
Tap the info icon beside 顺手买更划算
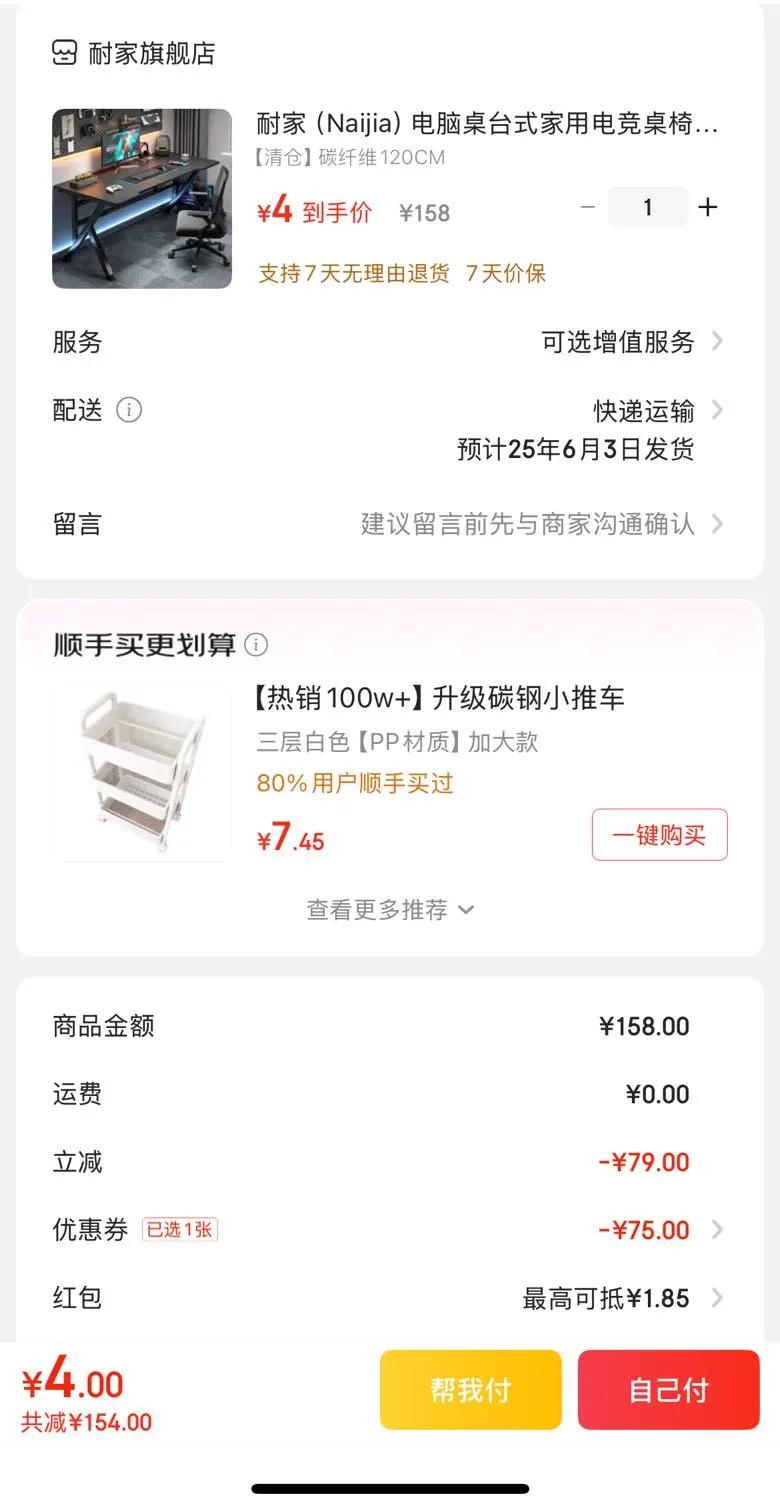[257, 645]
